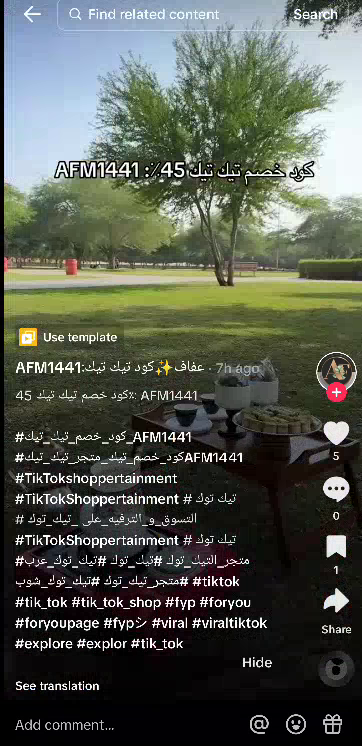Open the emoji picker
362x746 pixels.
coord(295,725)
